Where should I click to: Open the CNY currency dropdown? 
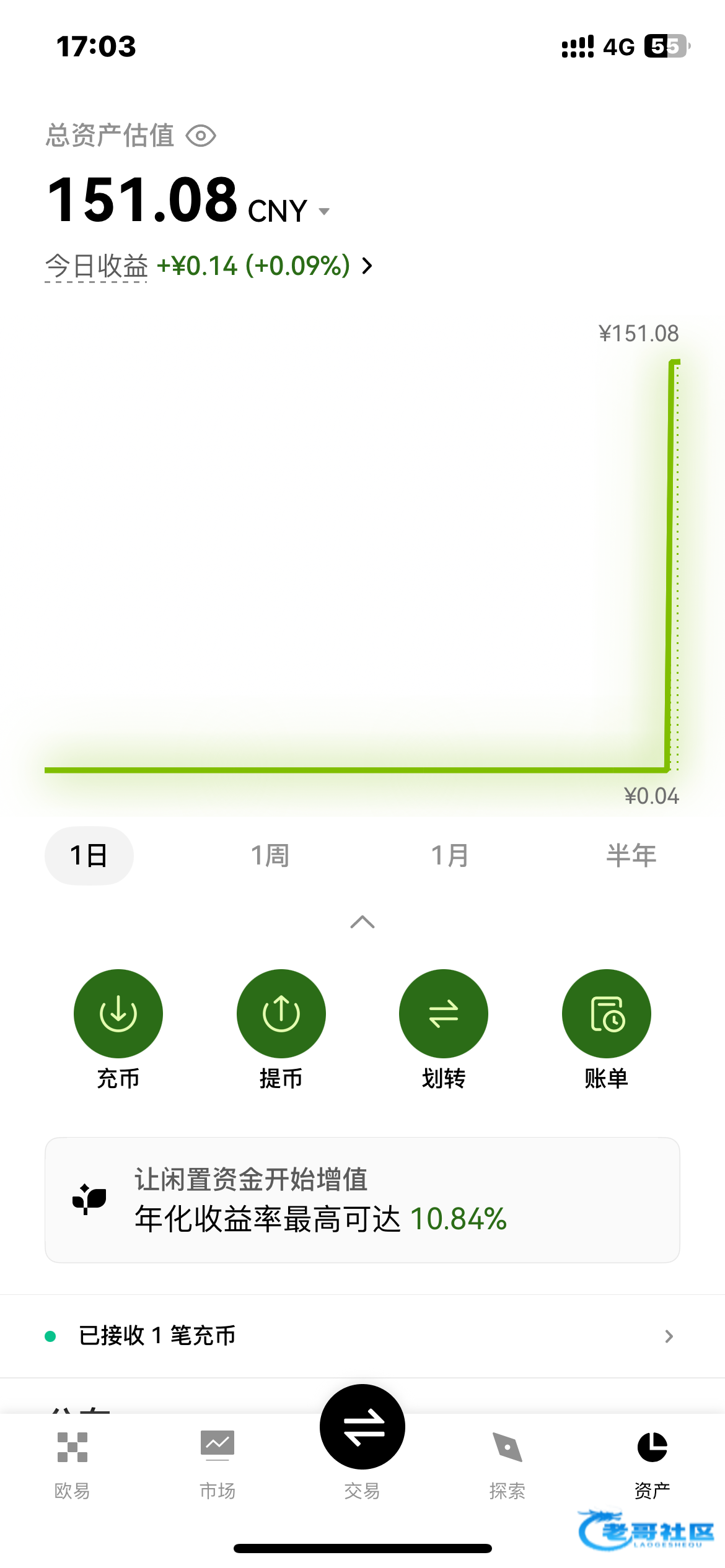coord(289,211)
